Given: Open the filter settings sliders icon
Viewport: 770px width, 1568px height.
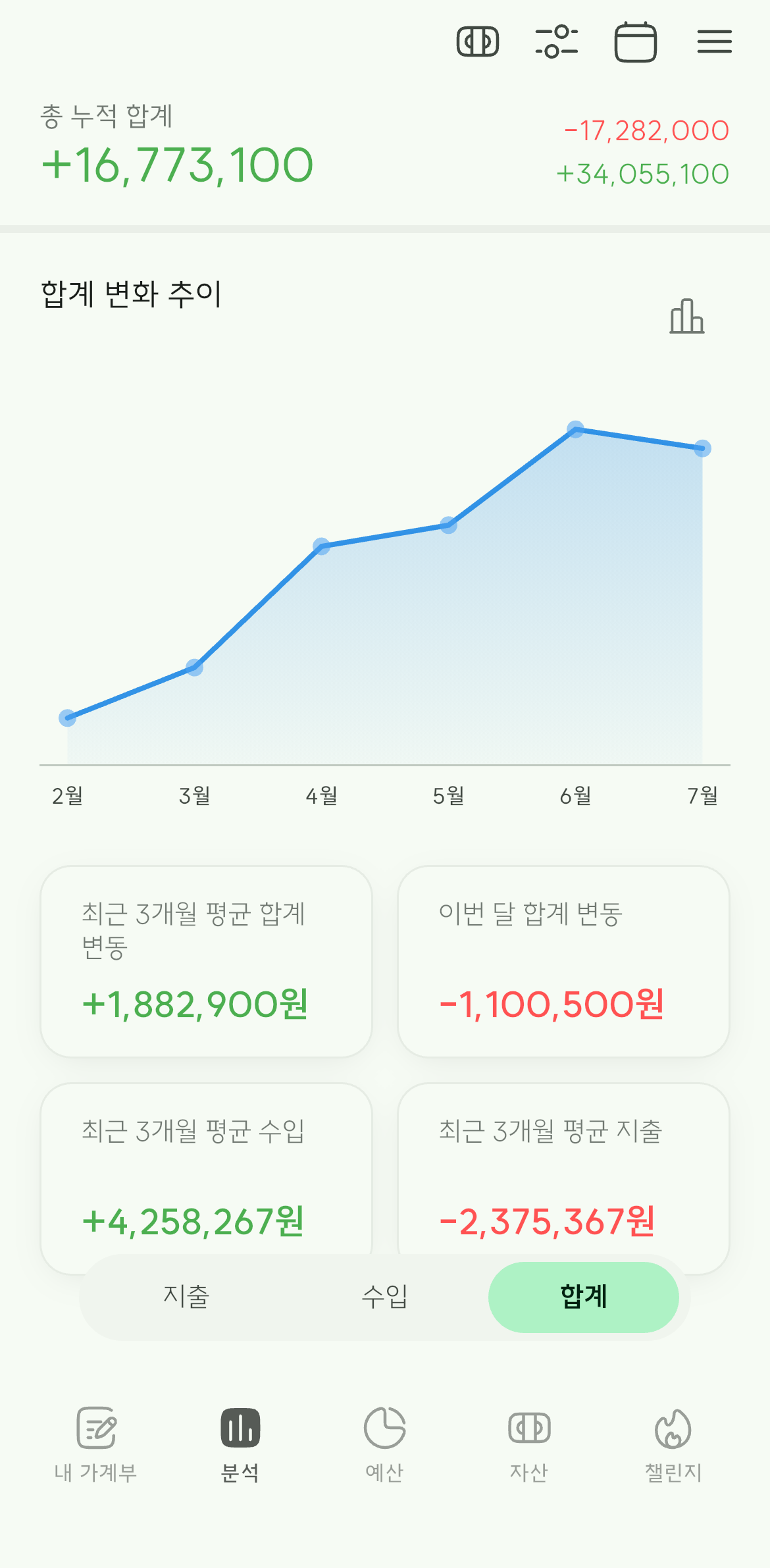Looking at the screenshot, I should coord(557,42).
